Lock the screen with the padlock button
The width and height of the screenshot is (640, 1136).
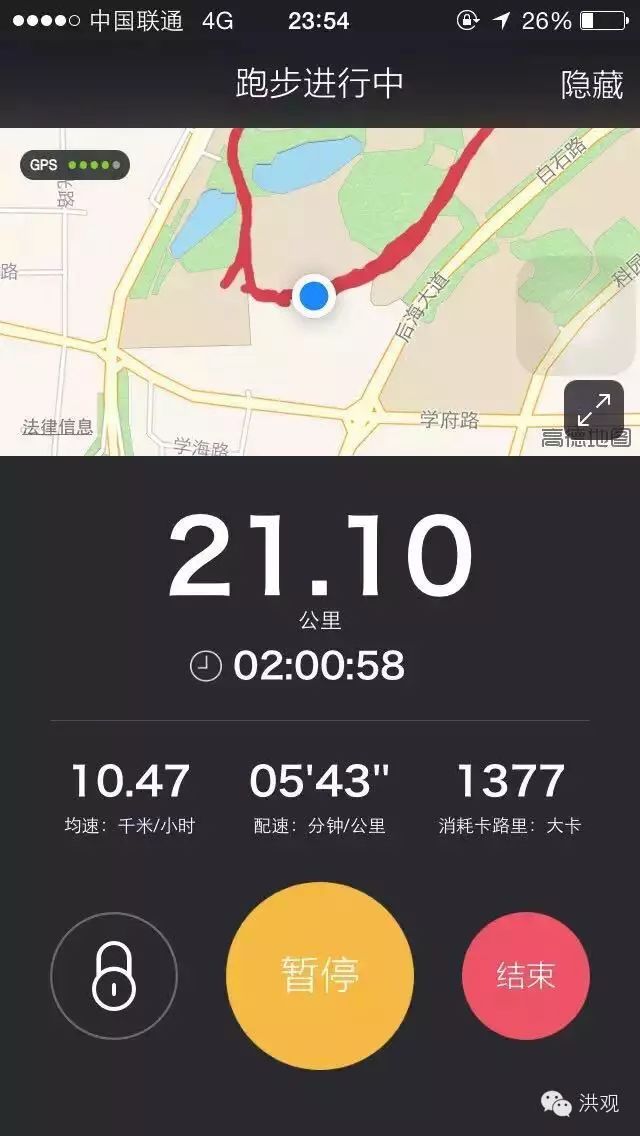(x=114, y=976)
